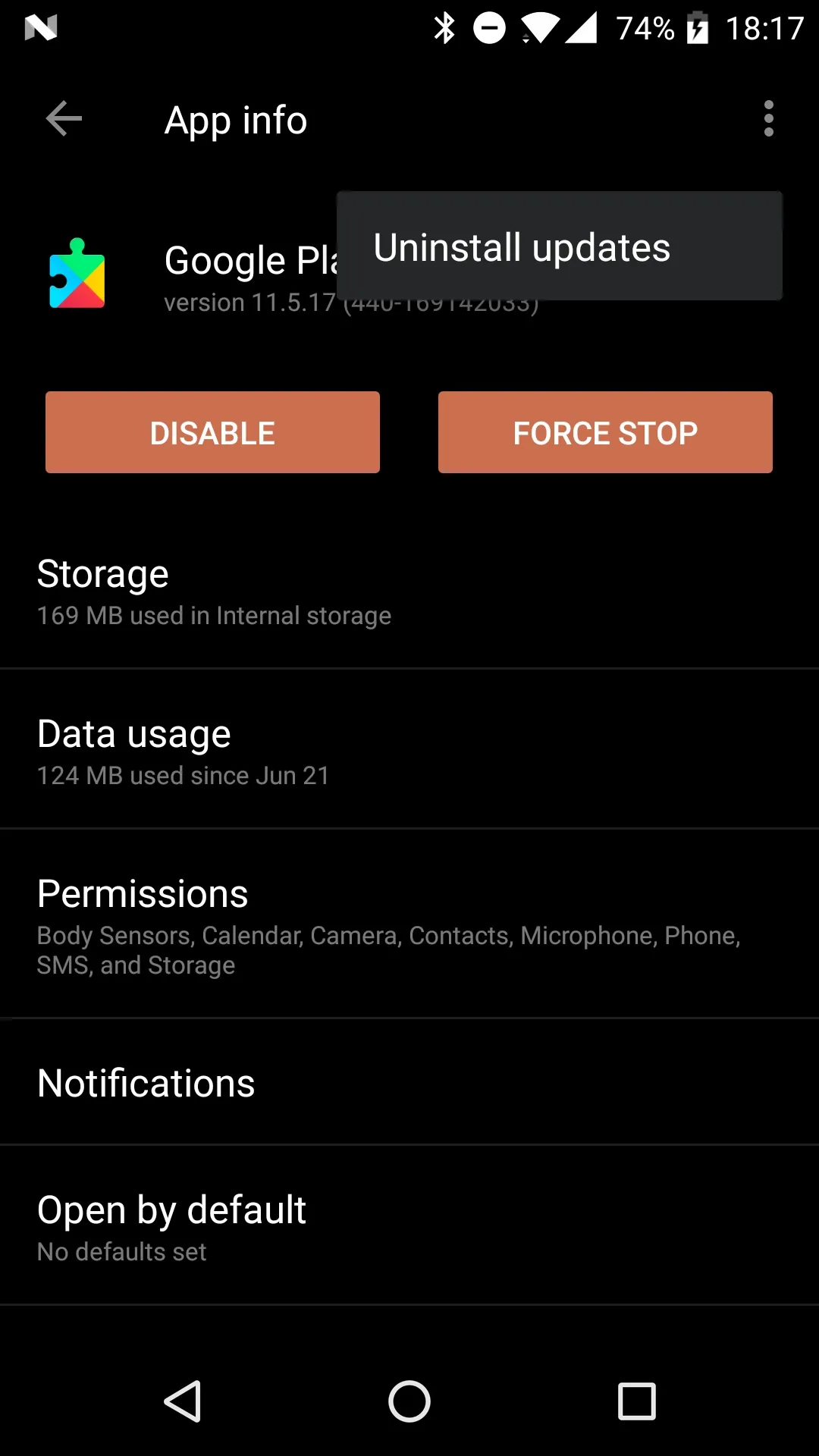This screenshot has height=1456, width=819.
Task: Tap the system home button
Action: pyautogui.click(x=409, y=1401)
